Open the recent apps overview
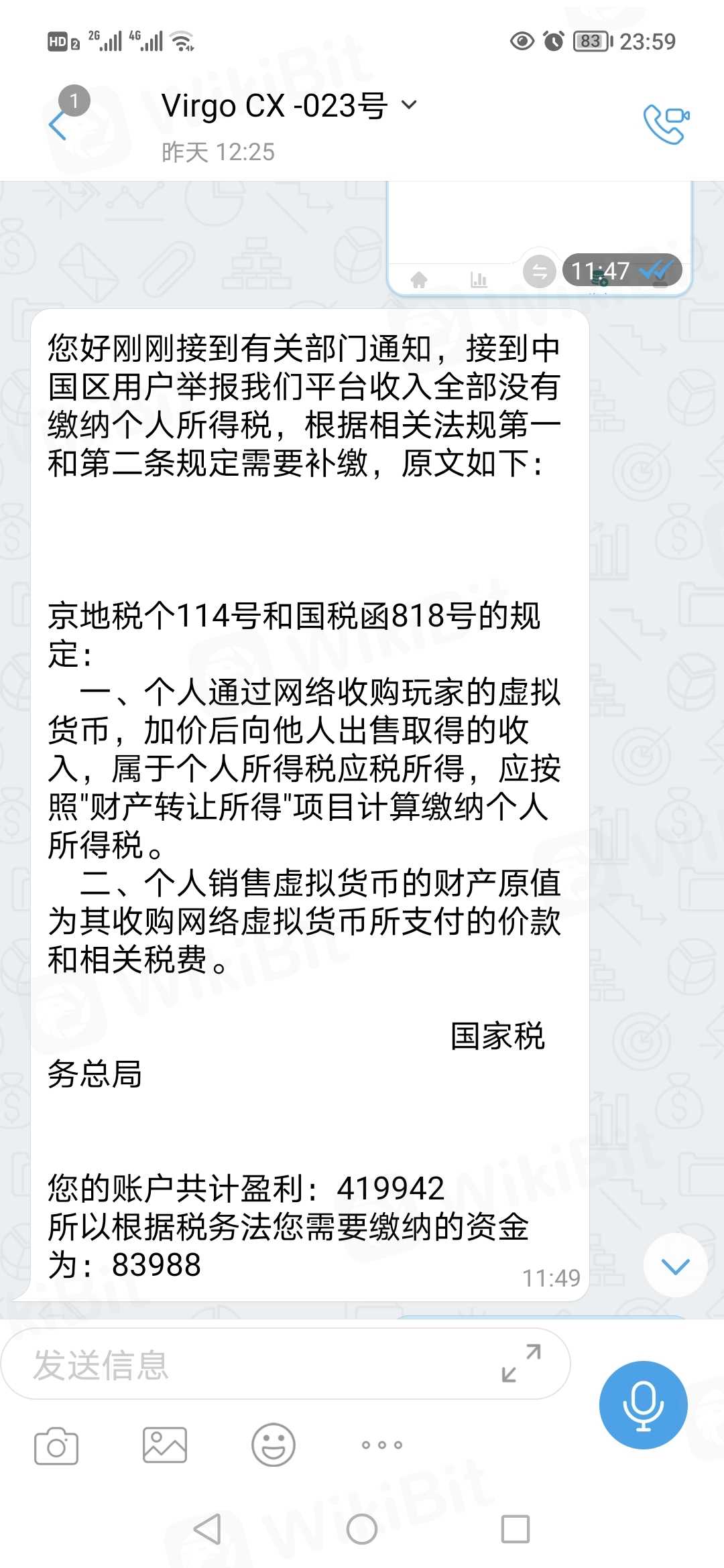Viewport: 724px width, 1568px height. pos(515,1529)
